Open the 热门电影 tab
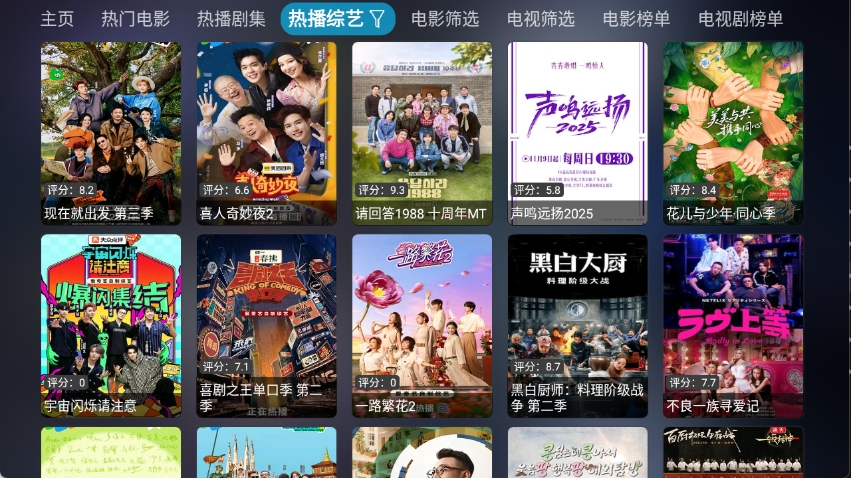The width and height of the screenshot is (851, 478). coord(135,19)
